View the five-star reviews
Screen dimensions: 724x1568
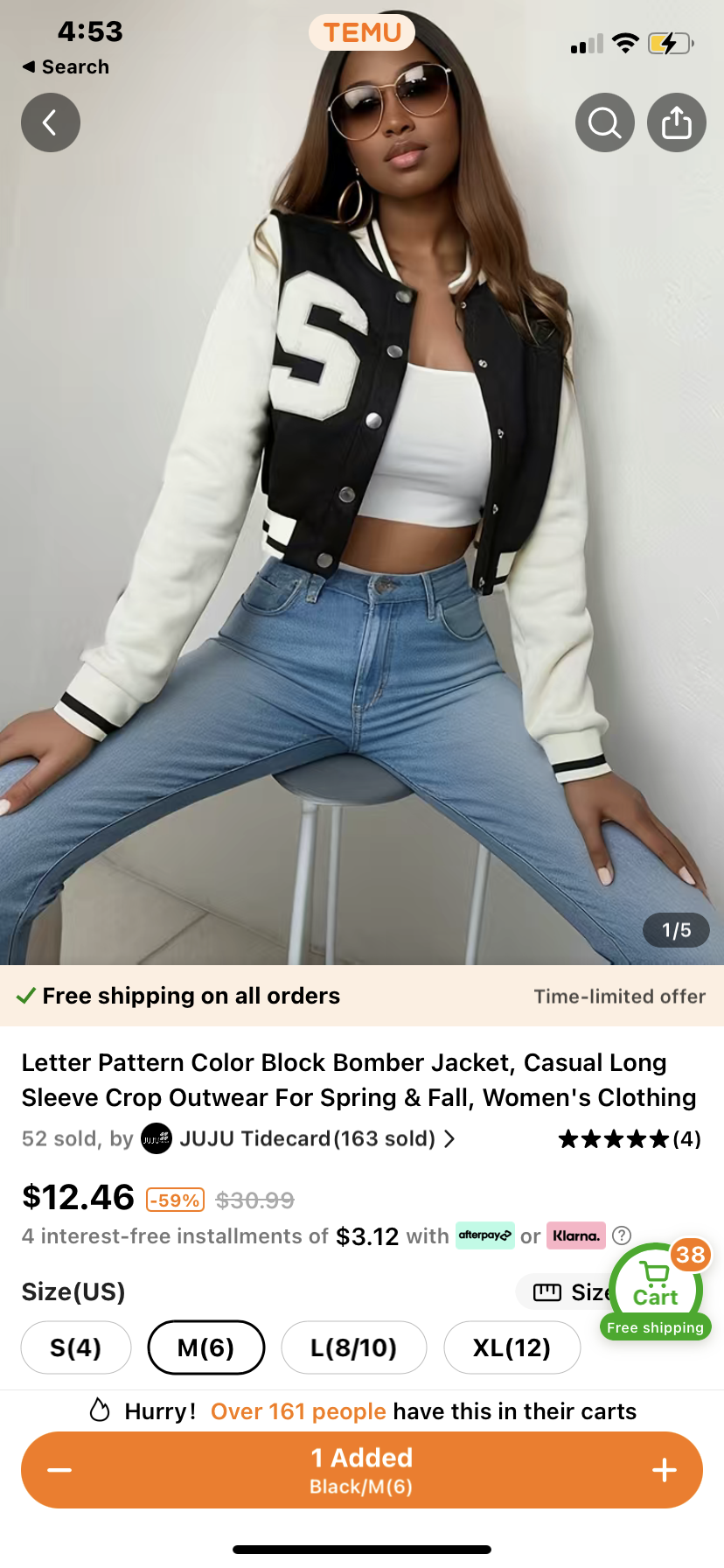630,1138
